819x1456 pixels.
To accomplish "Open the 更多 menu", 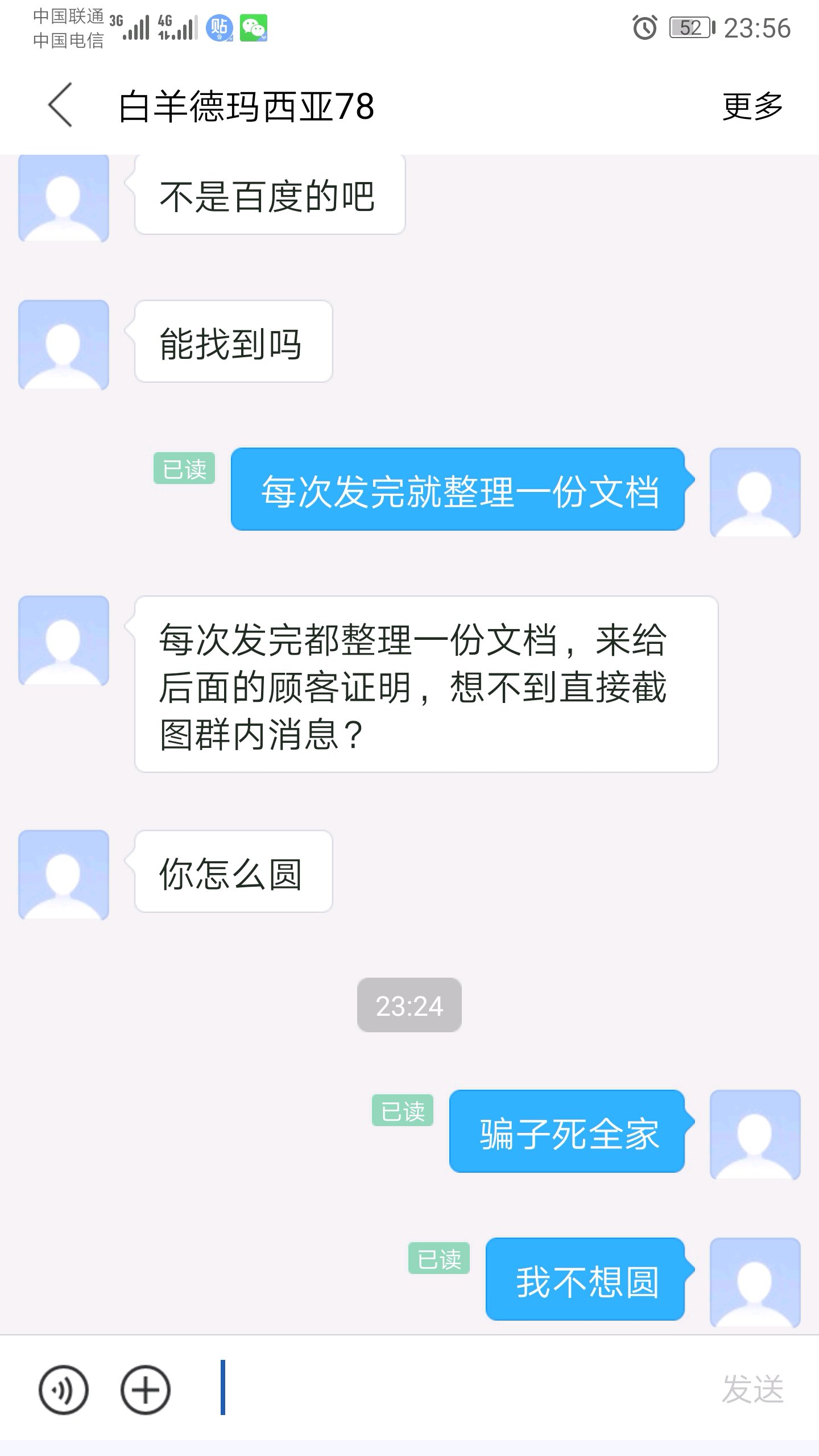I will 752,106.
